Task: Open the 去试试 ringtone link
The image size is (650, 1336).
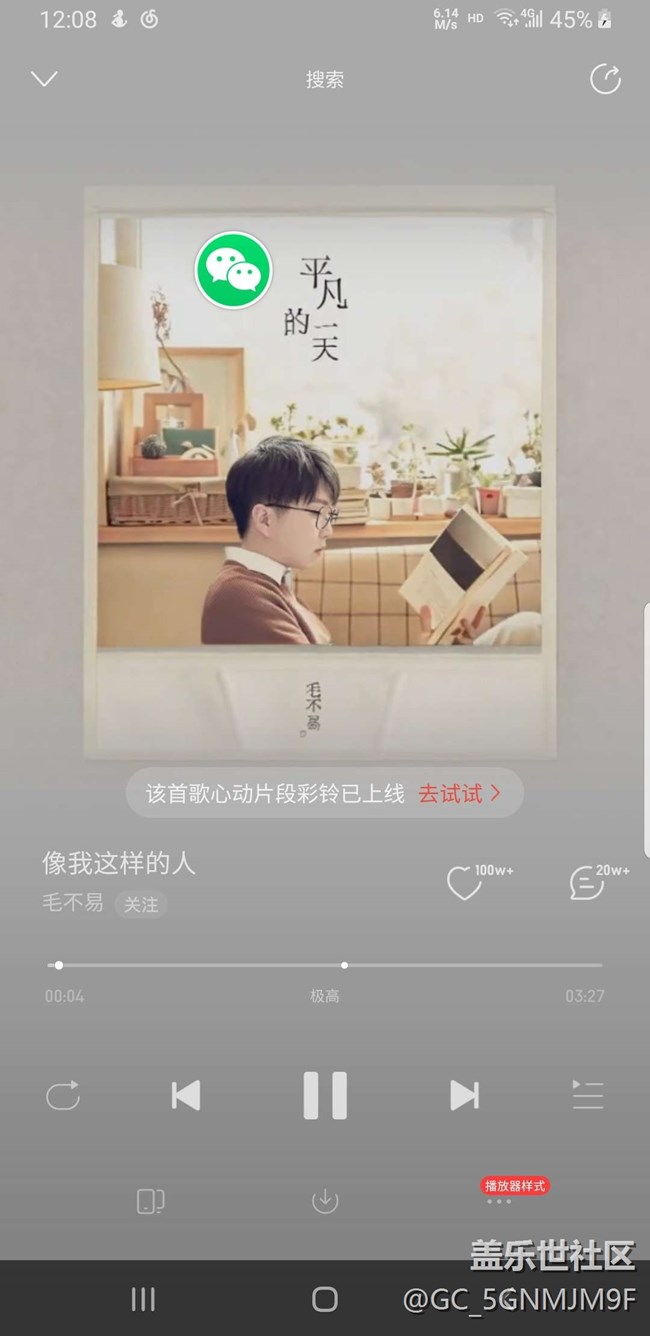Action: pyautogui.click(x=459, y=794)
